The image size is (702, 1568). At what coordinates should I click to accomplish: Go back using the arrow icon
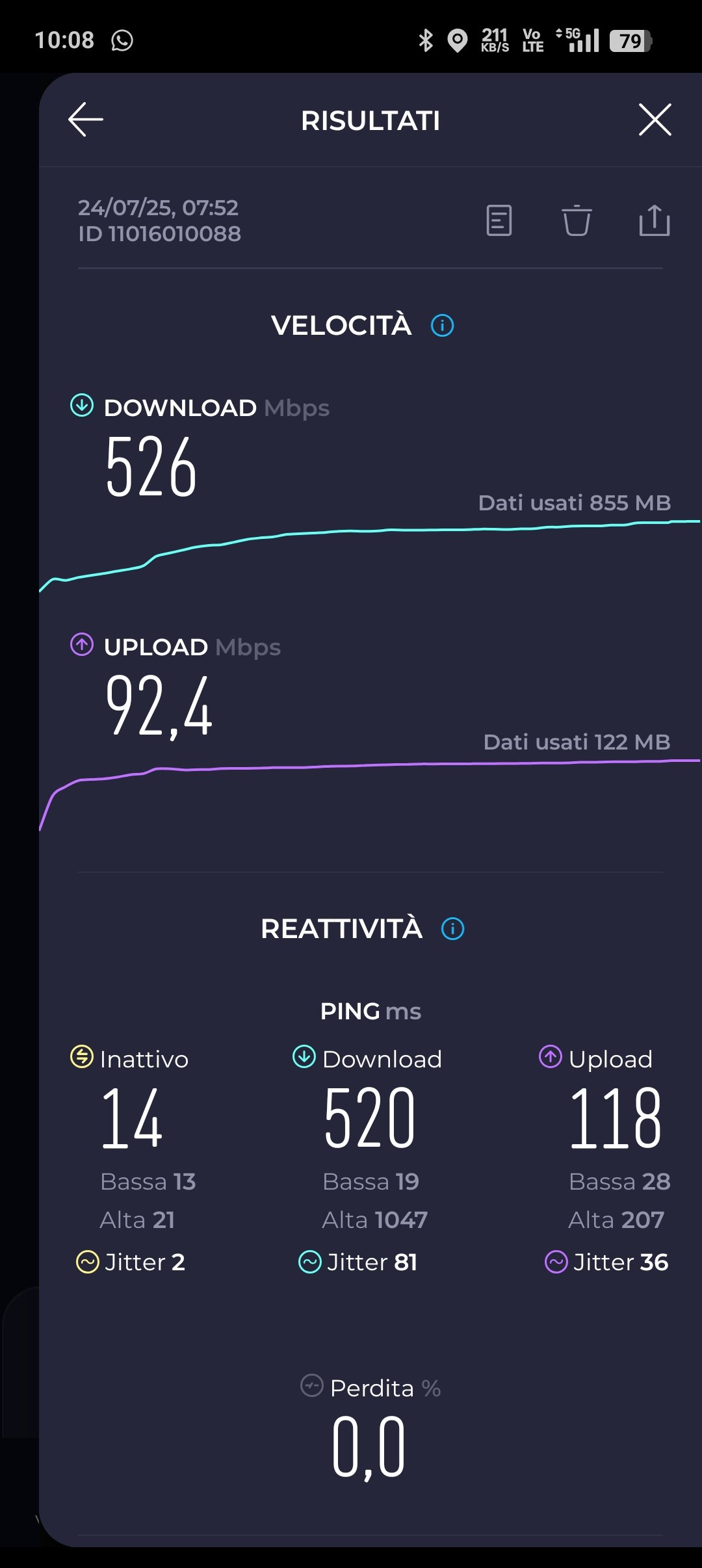pos(86,120)
